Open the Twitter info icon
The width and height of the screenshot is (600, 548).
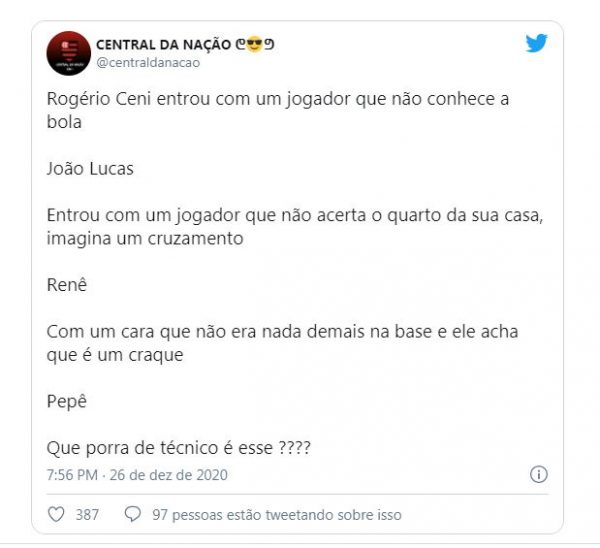(537, 474)
